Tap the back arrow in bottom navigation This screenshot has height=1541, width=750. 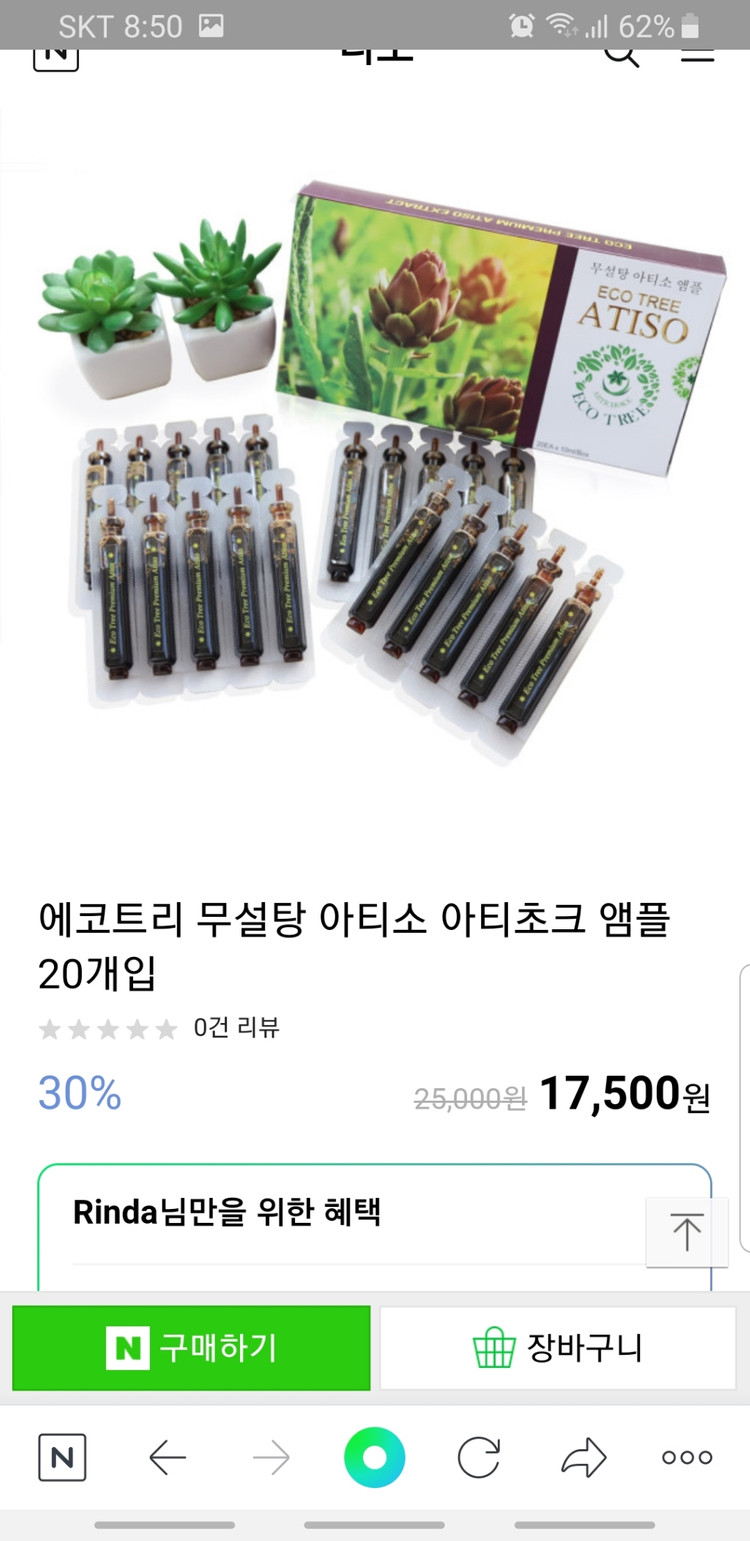click(167, 1458)
